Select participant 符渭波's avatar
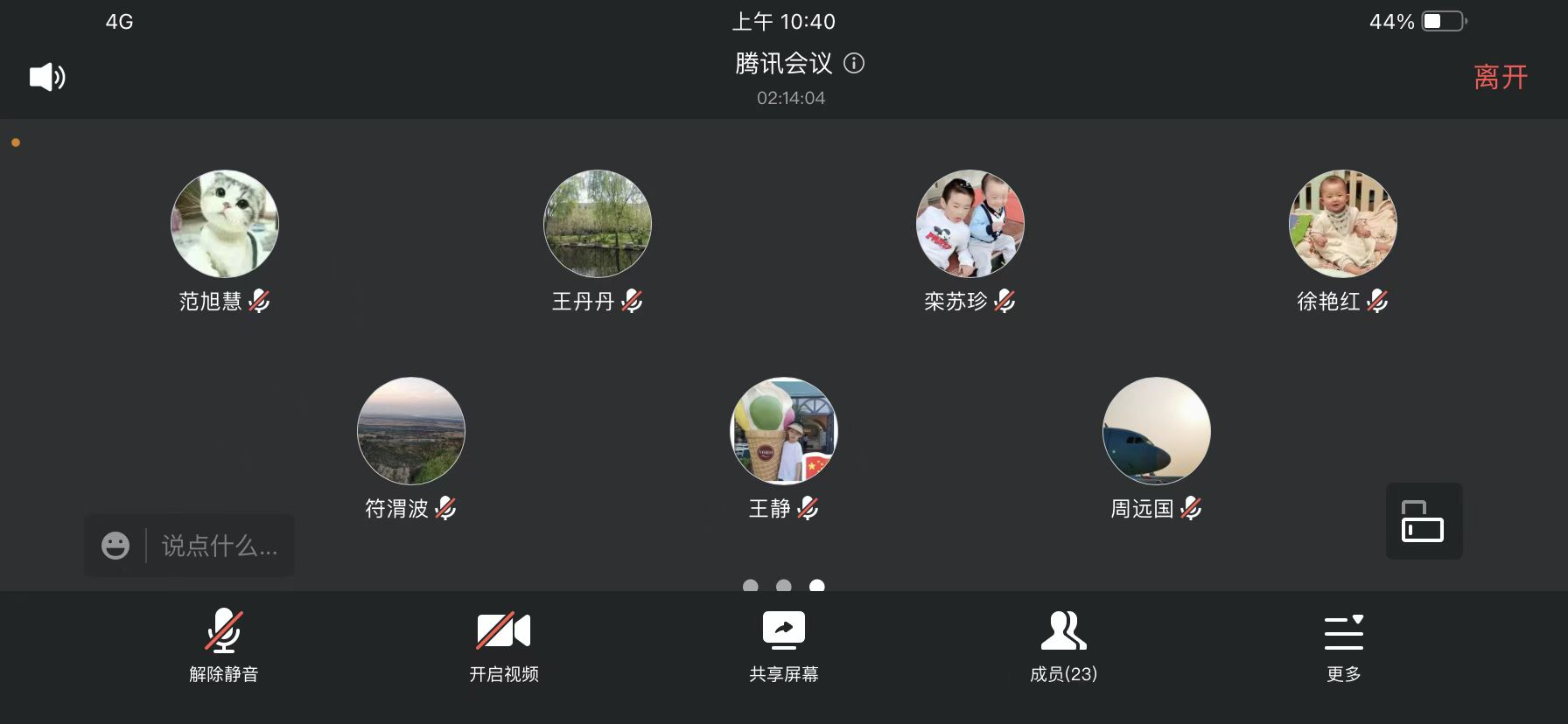 (x=411, y=431)
